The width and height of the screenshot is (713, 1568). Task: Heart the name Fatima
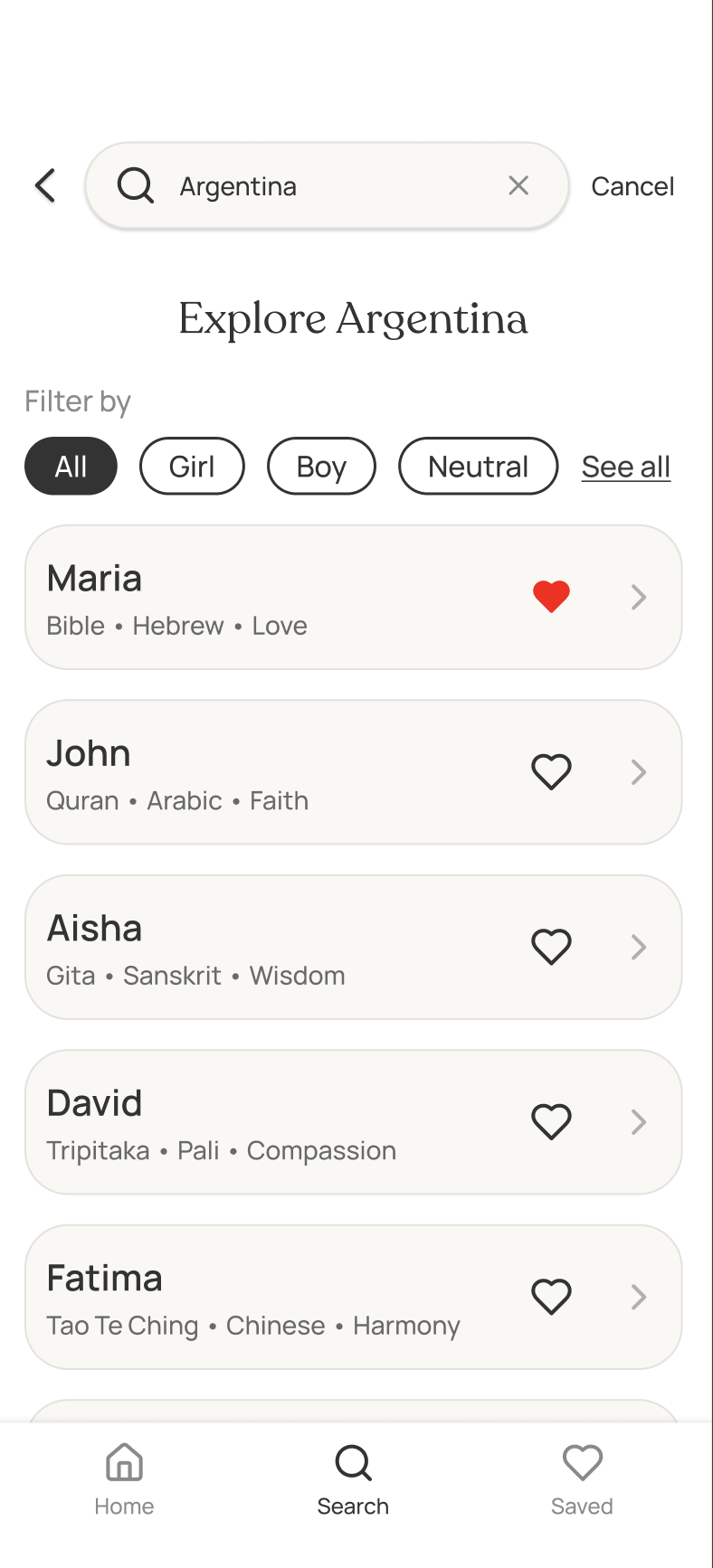pos(551,1297)
